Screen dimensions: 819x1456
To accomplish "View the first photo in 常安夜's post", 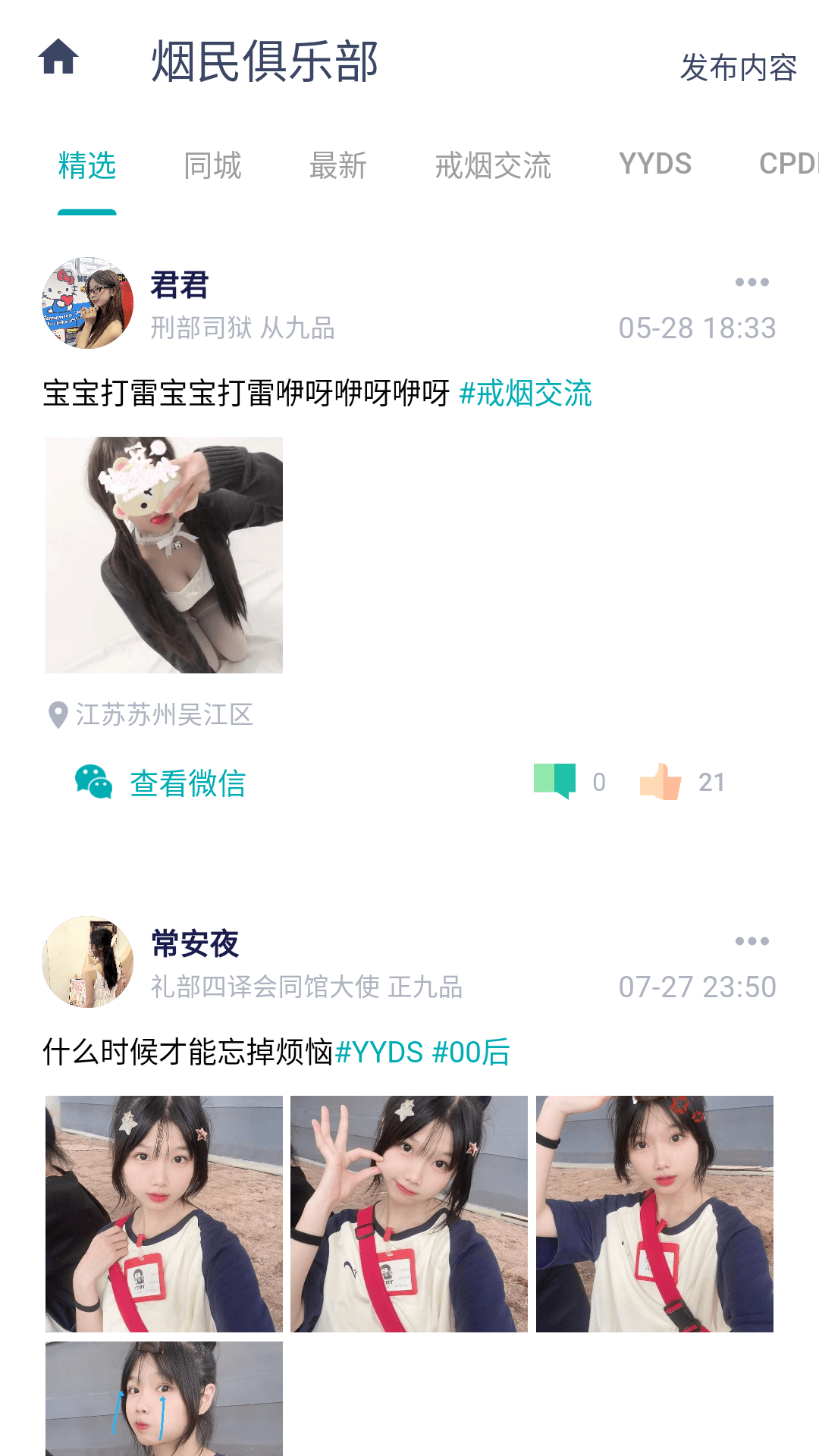I will coord(164,1213).
